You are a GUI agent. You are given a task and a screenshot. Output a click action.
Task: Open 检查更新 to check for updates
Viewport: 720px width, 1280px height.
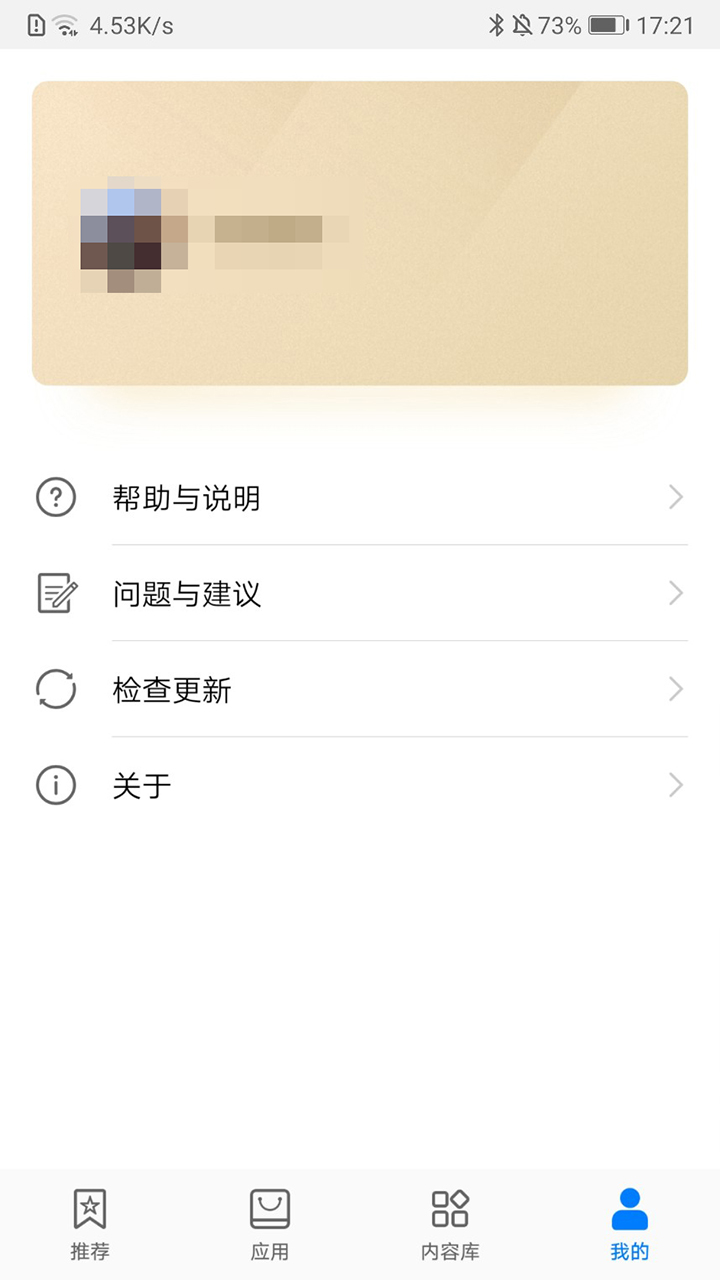point(170,689)
